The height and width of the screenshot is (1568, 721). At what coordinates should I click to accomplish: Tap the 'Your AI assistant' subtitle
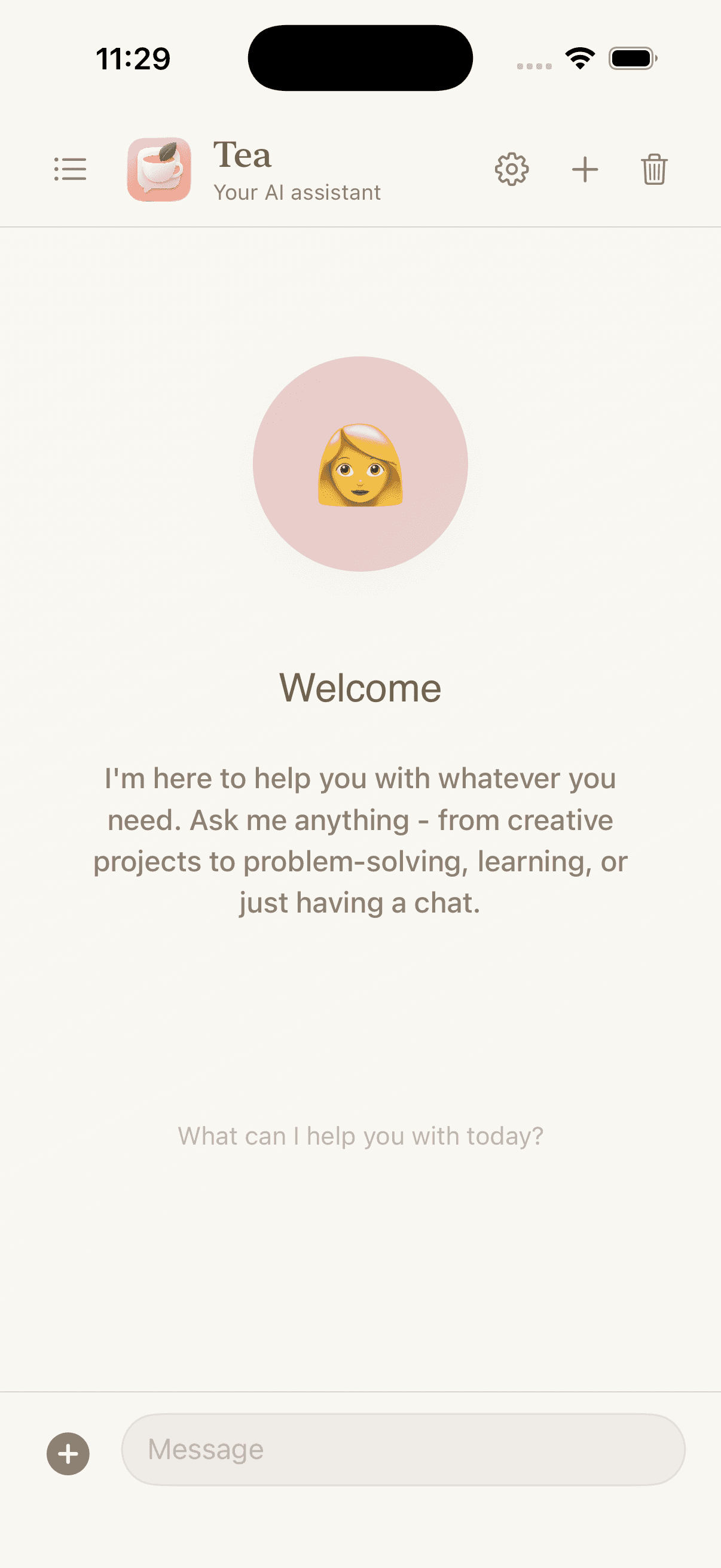[297, 193]
